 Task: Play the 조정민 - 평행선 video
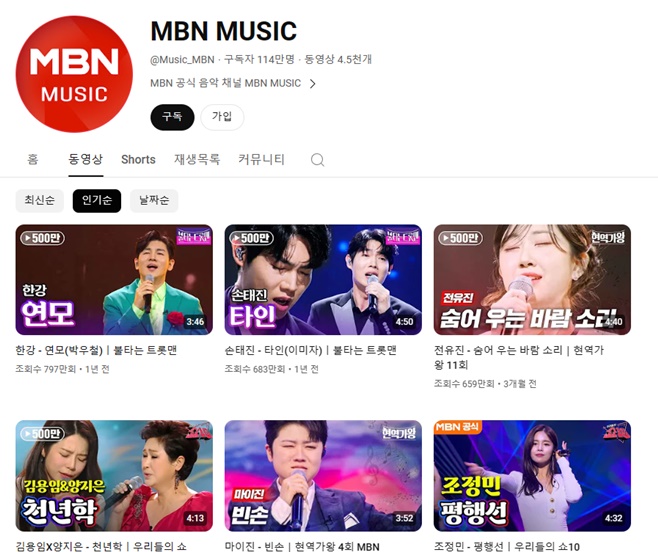(x=532, y=475)
